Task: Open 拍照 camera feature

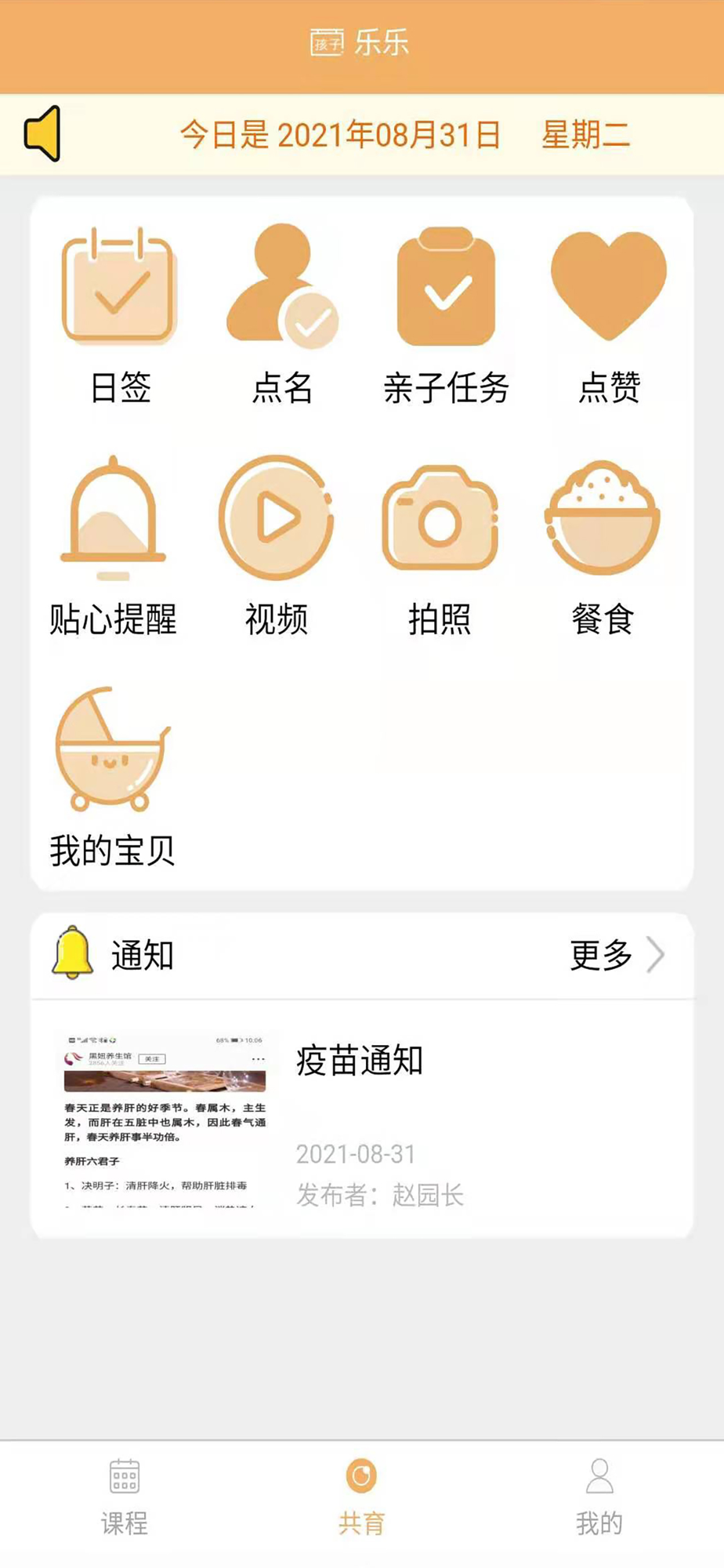Action: click(440, 546)
